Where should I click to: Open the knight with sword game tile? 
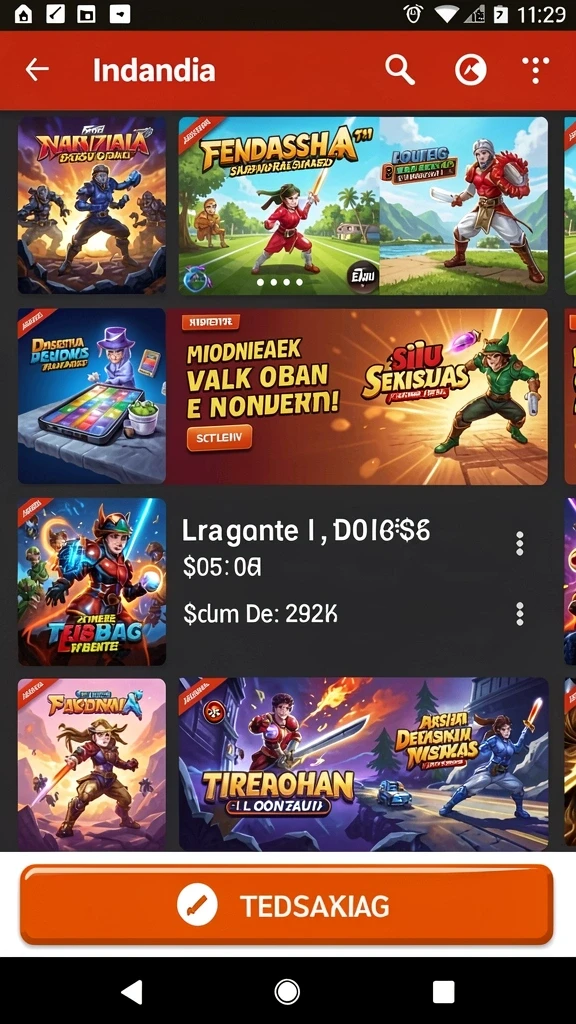[464, 206]
